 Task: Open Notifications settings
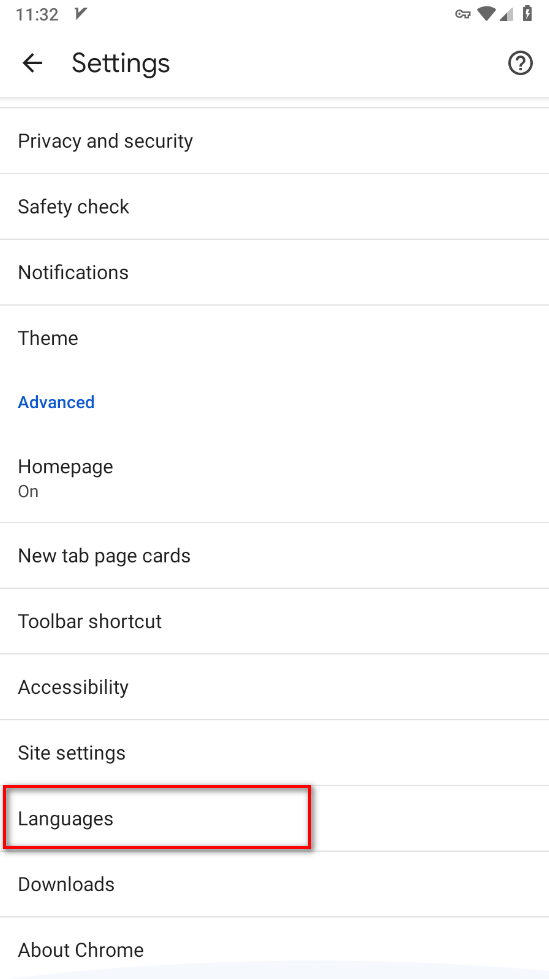[x=274, y=272]
